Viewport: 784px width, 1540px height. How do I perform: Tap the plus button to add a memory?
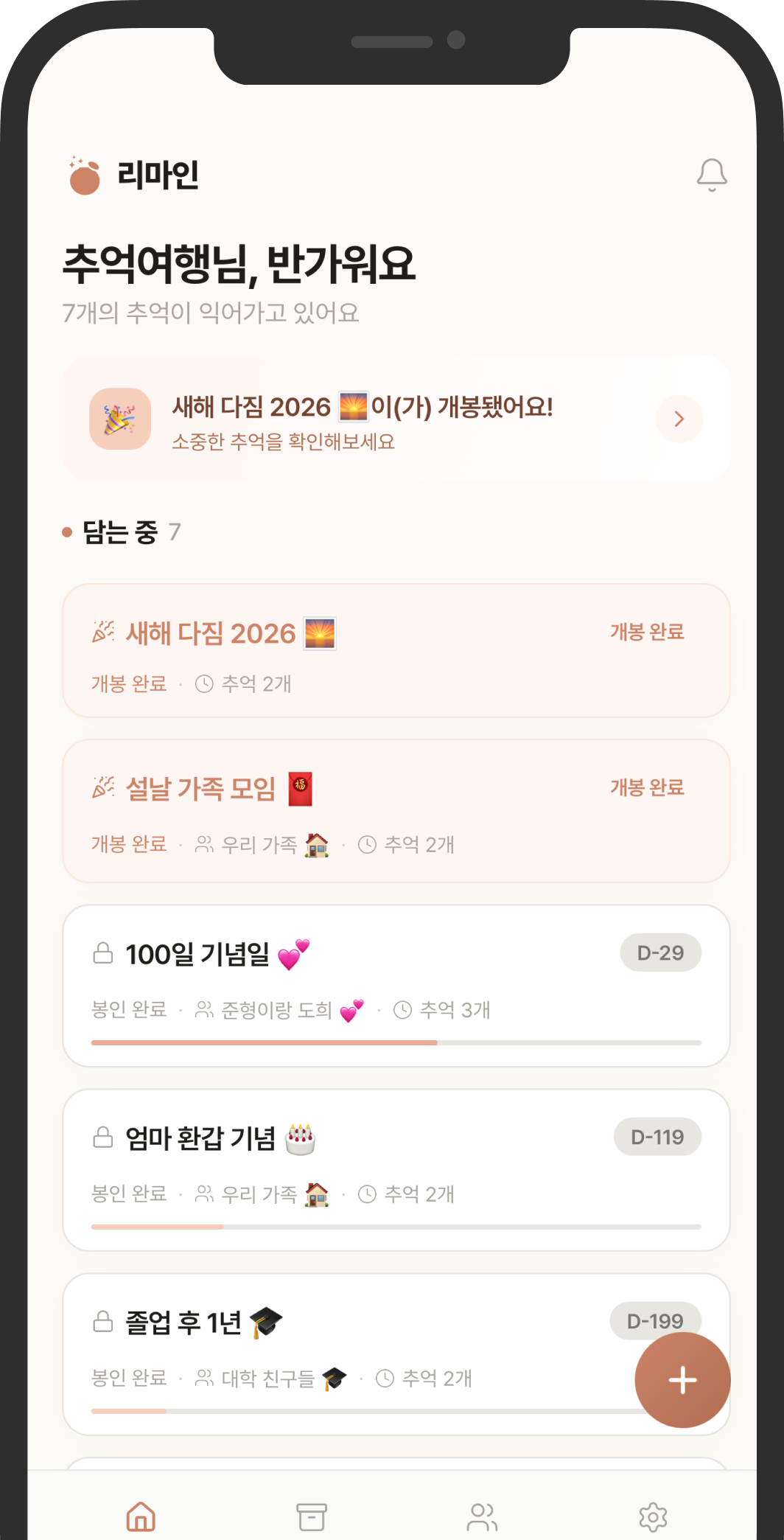pyautogui.click(x=682, y=1379)
